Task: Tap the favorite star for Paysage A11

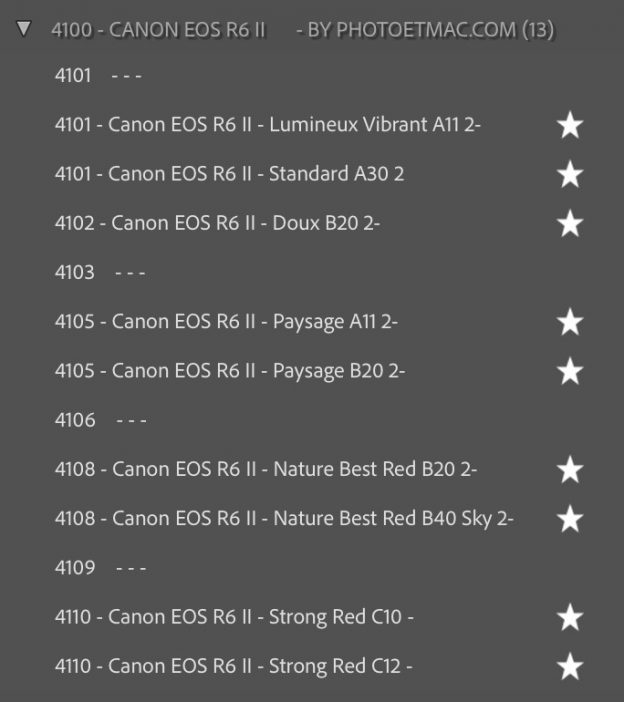Action: 570,322
